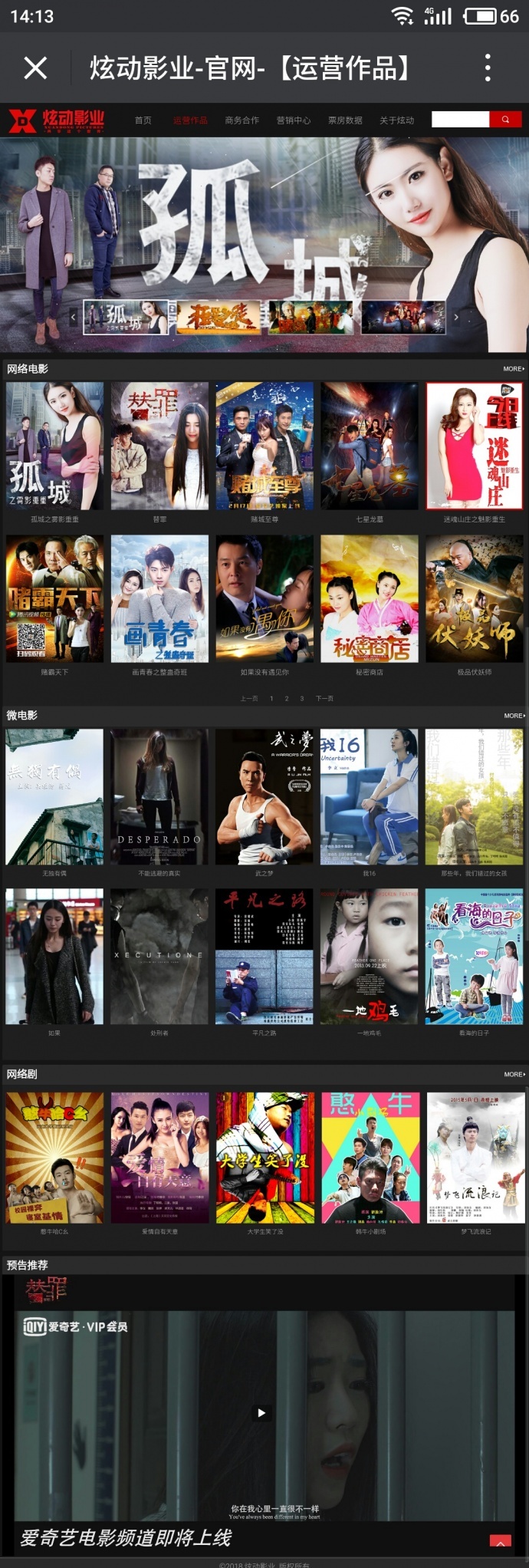Image resolution: width=529 pixels, height=1568 pixels.
Task: Open the 营销中心 nav item
Action: tap(294, 120)
